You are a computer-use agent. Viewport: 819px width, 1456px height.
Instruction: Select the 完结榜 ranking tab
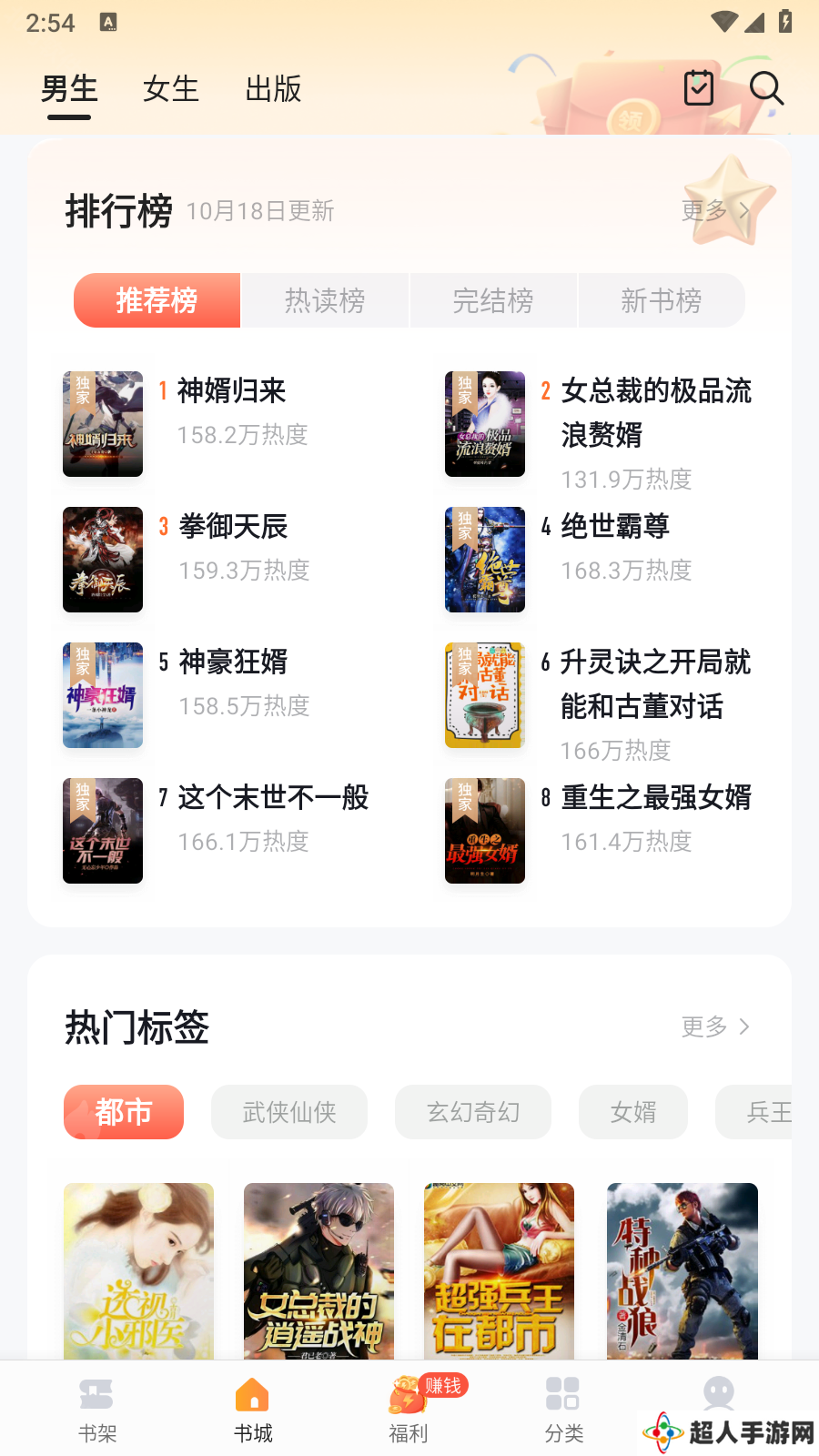click(x=493, y=300)
